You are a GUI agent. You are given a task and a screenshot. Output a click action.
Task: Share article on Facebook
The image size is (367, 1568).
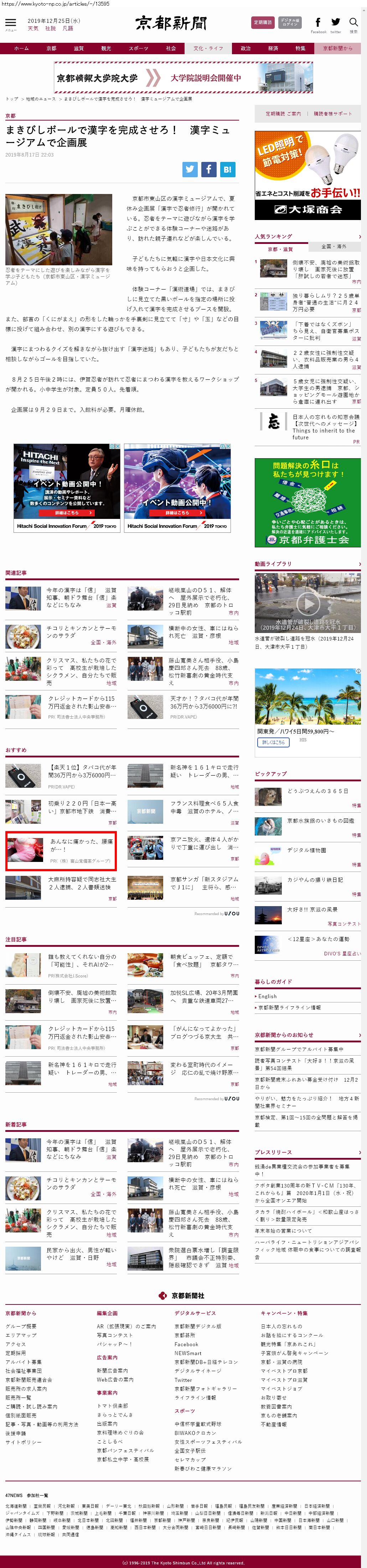(x=208, y=169)
